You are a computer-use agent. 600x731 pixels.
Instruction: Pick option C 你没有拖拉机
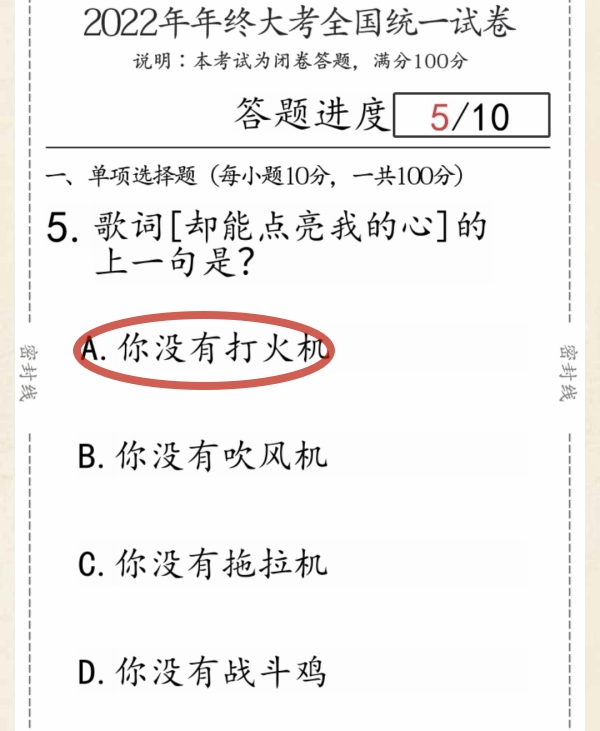tap(203, 564)
